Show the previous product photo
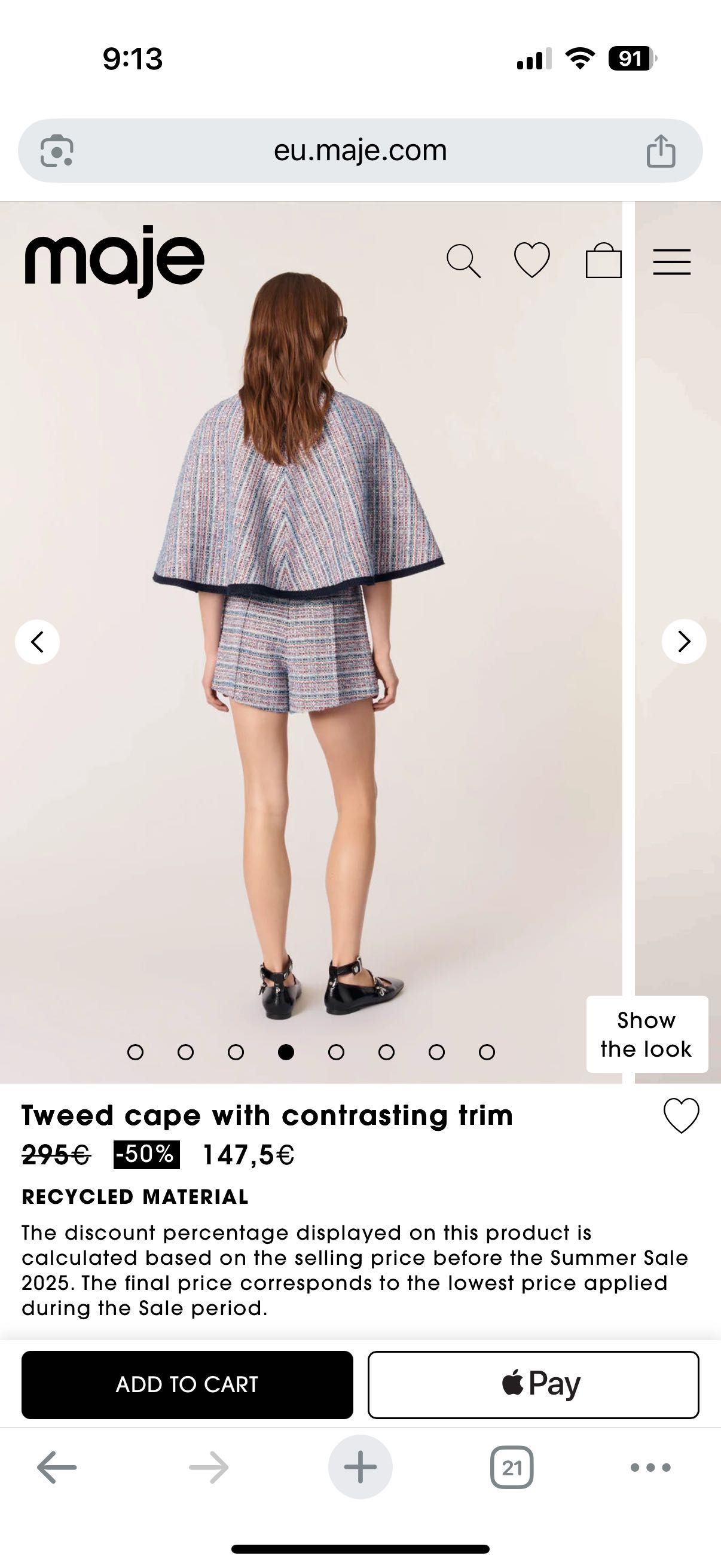 [37, 642]
